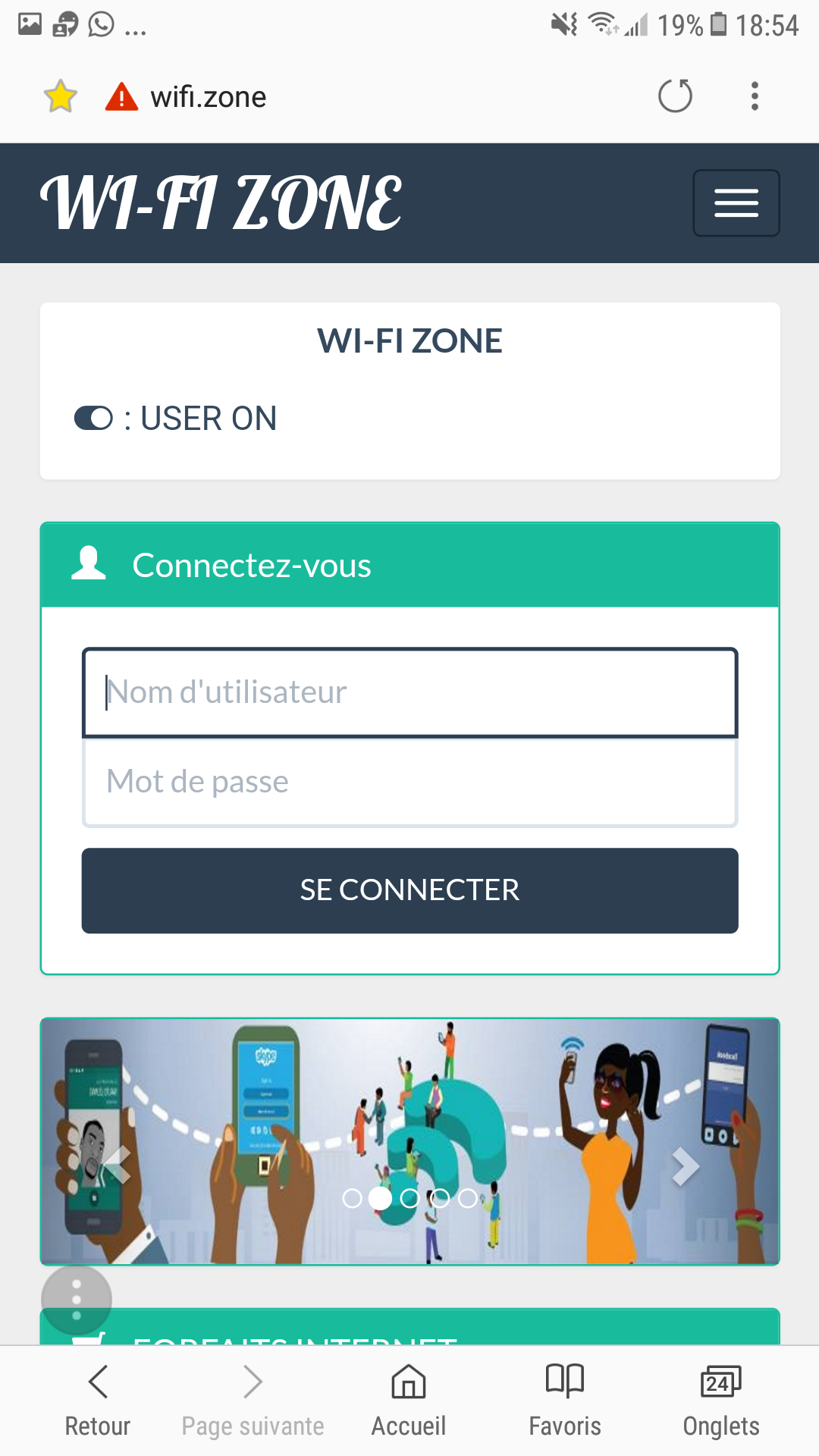Tap the wifi.zone address bar
The width and height of the screenshot is (819, 1456).
(379, 96)
